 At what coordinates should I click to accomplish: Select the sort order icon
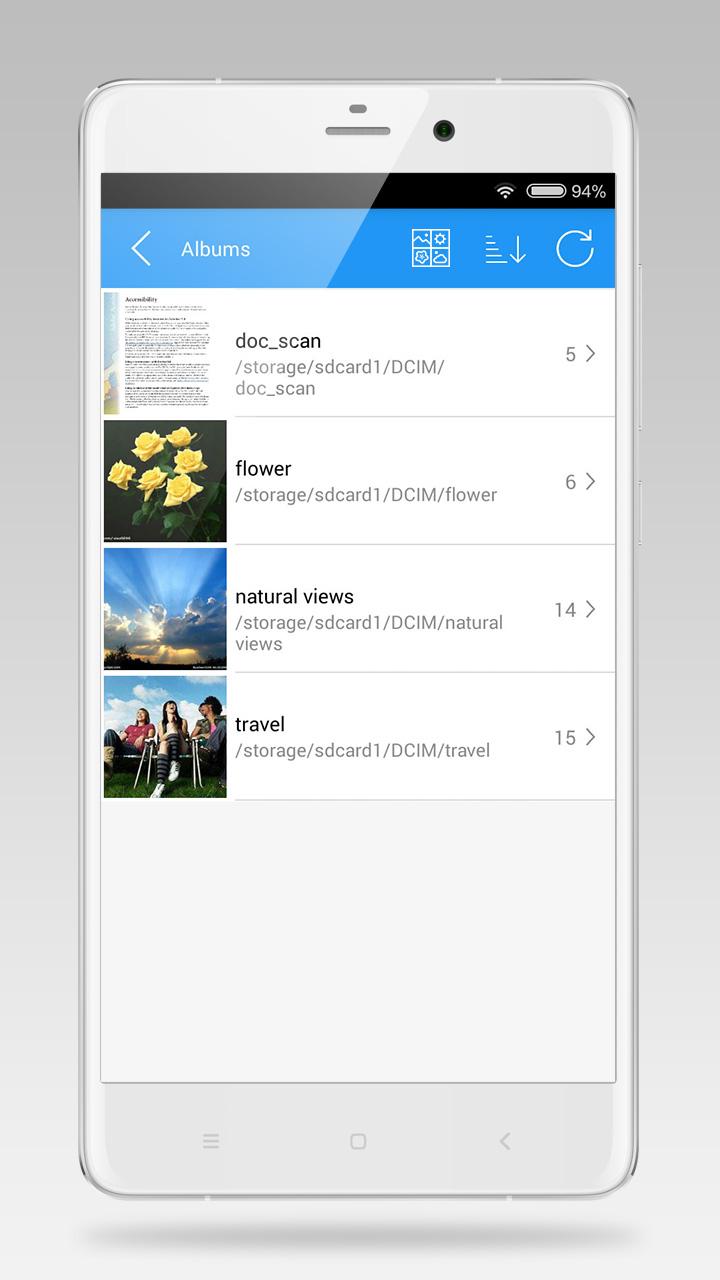(504, 249)
